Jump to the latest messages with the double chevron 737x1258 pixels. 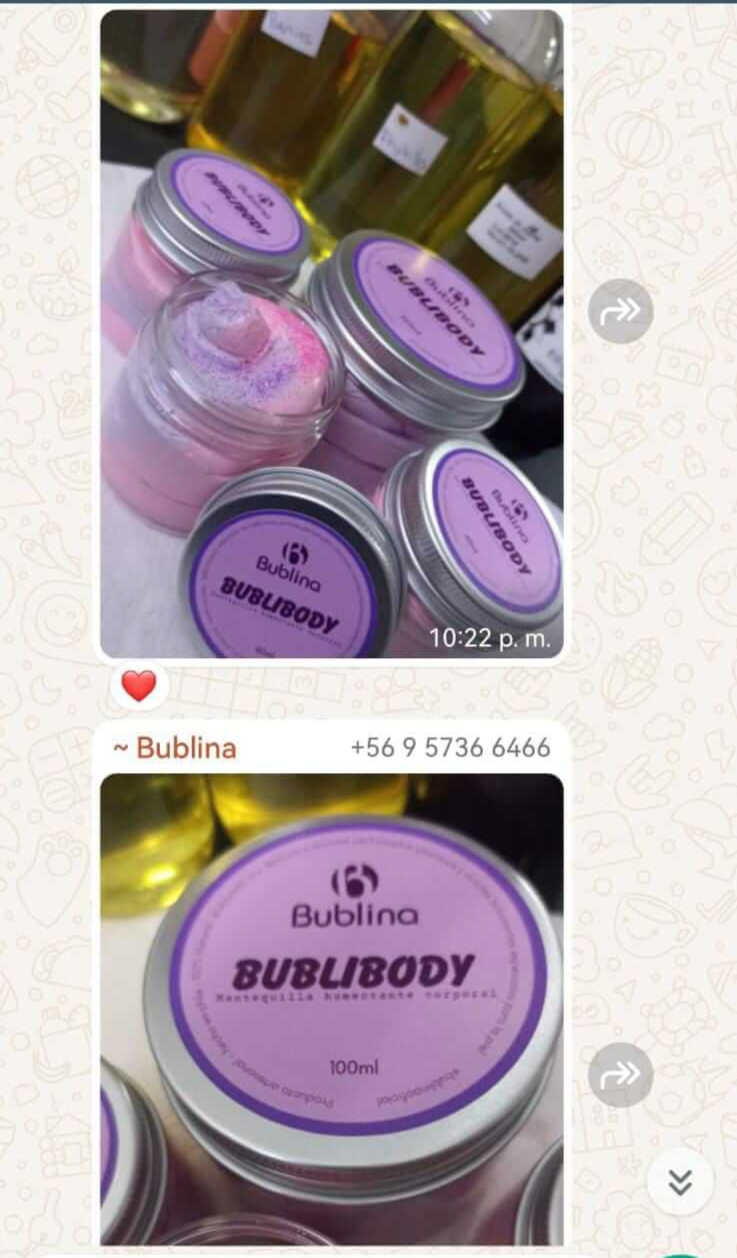point(680,1182)
